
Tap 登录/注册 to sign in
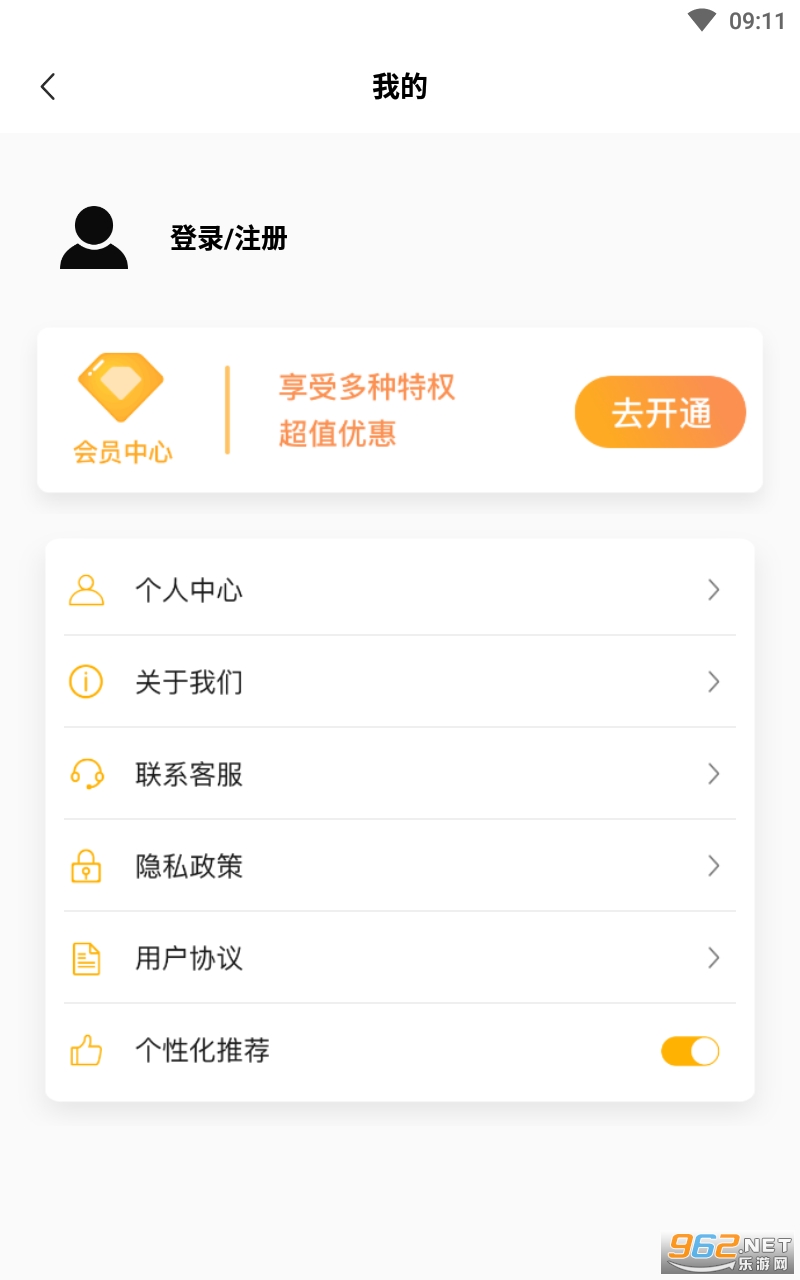pyautogui.click(x=228, y=238)
